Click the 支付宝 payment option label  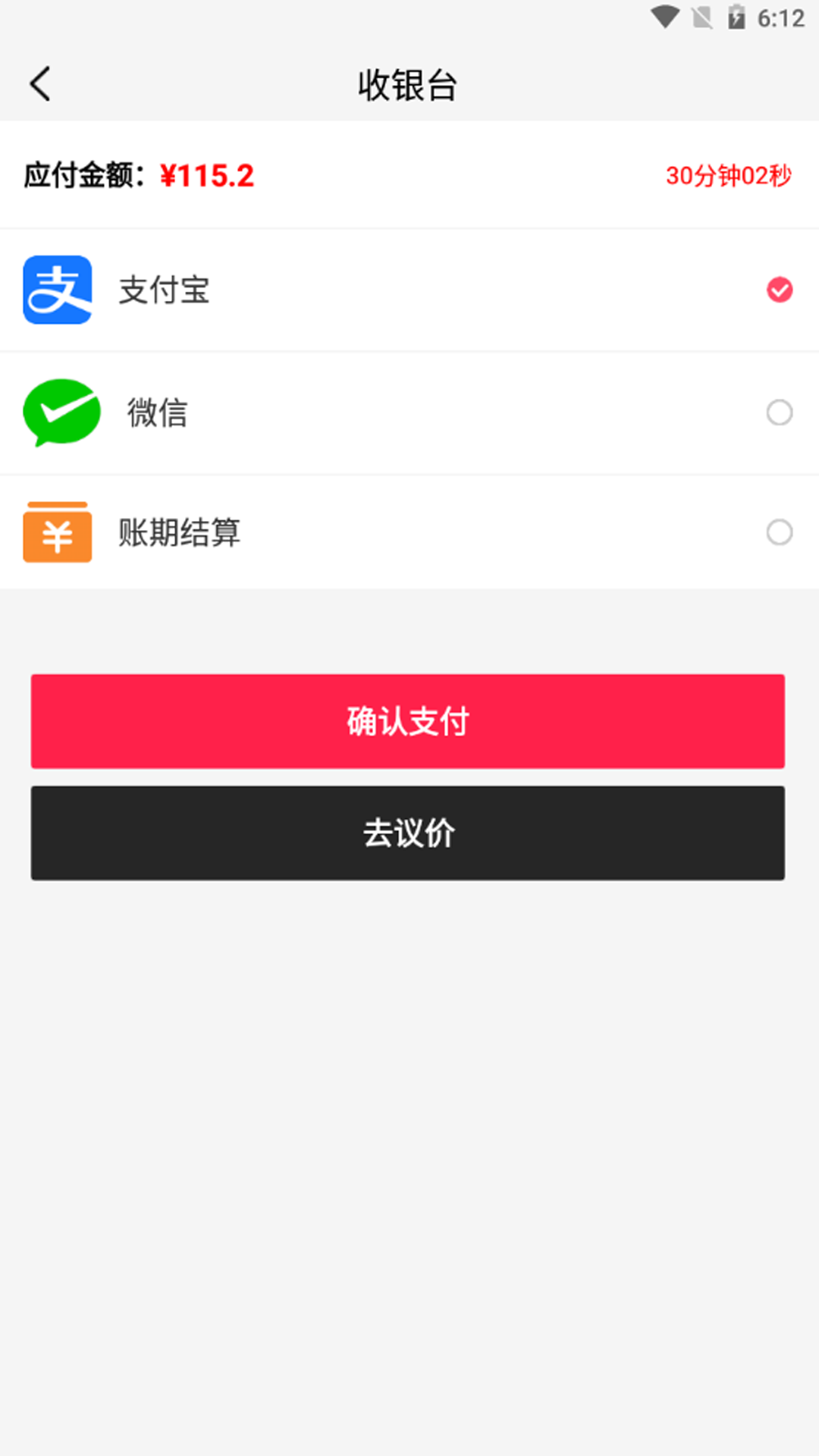[x=165, y=290]
